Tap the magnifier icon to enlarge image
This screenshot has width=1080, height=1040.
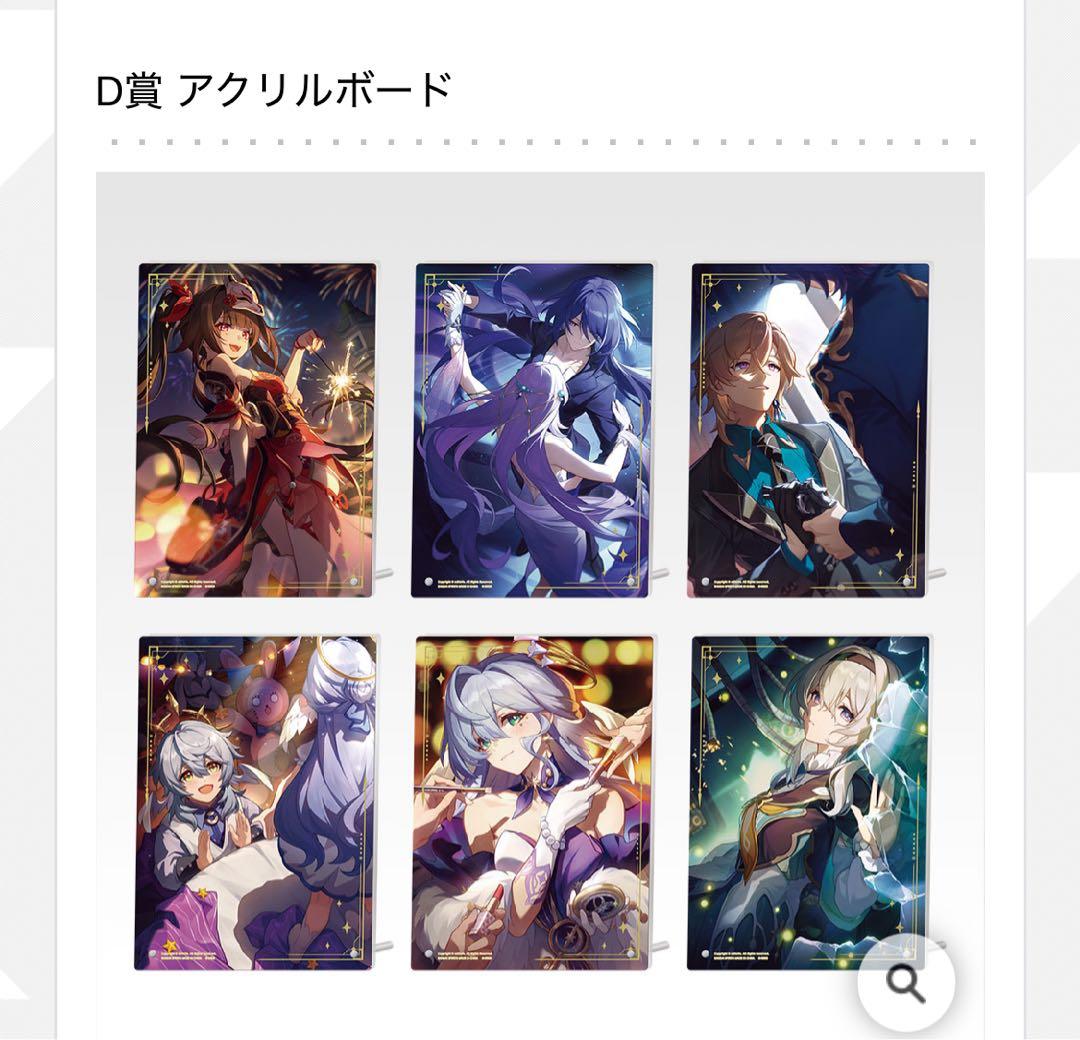[x=906, y=983]
